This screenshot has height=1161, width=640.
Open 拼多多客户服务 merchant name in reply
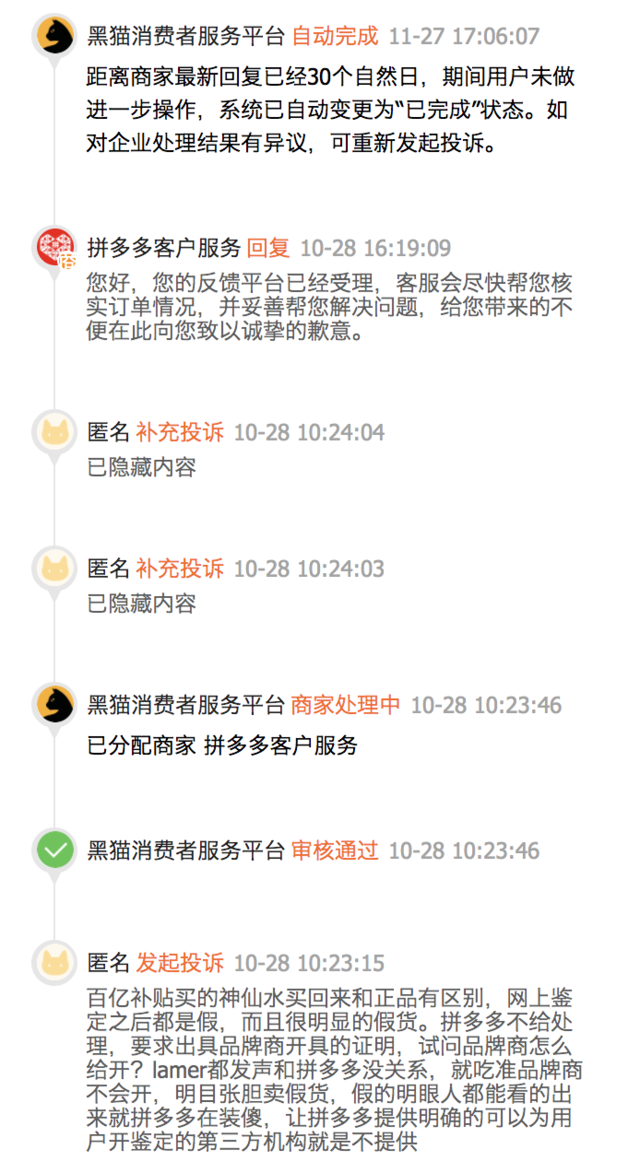tap(164, 248)
